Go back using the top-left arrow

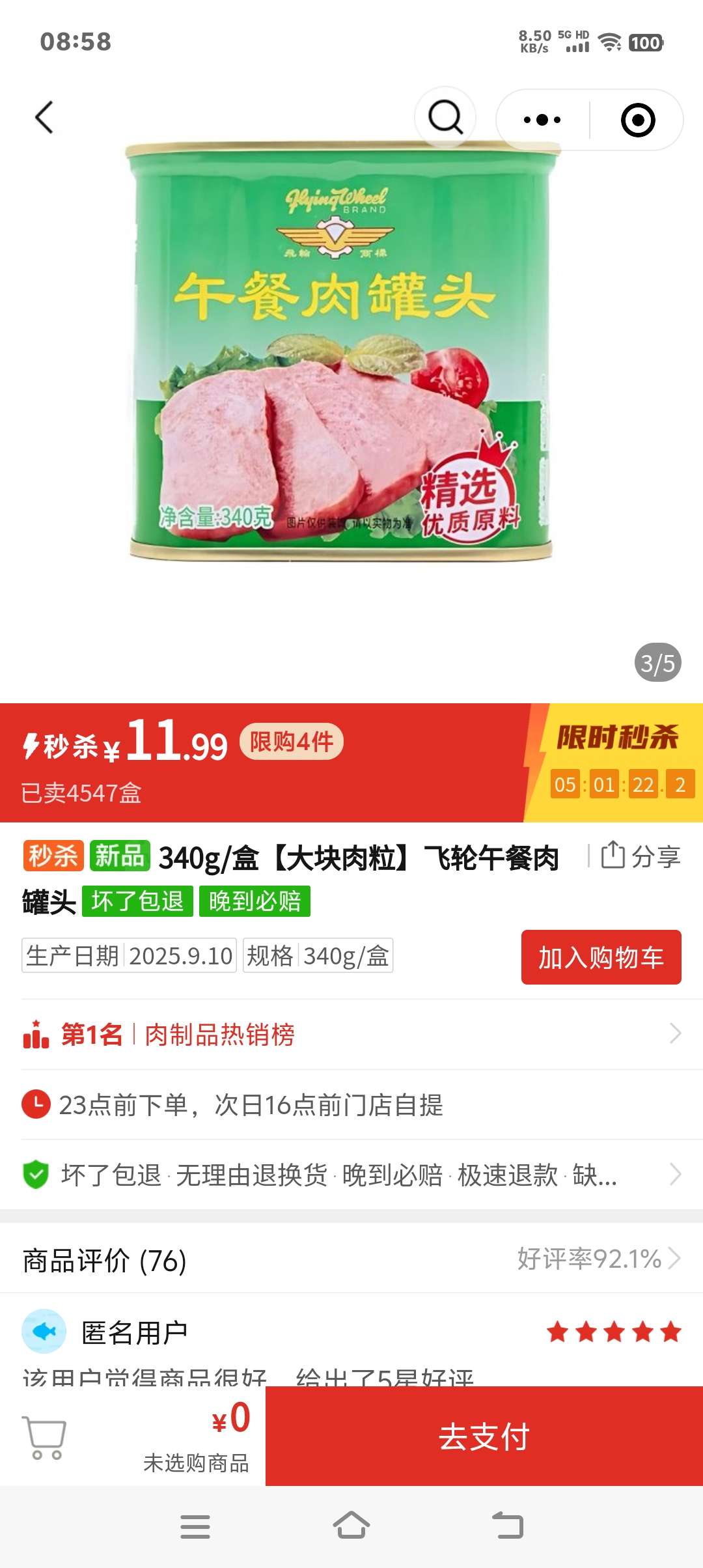(x=44, y=118)
